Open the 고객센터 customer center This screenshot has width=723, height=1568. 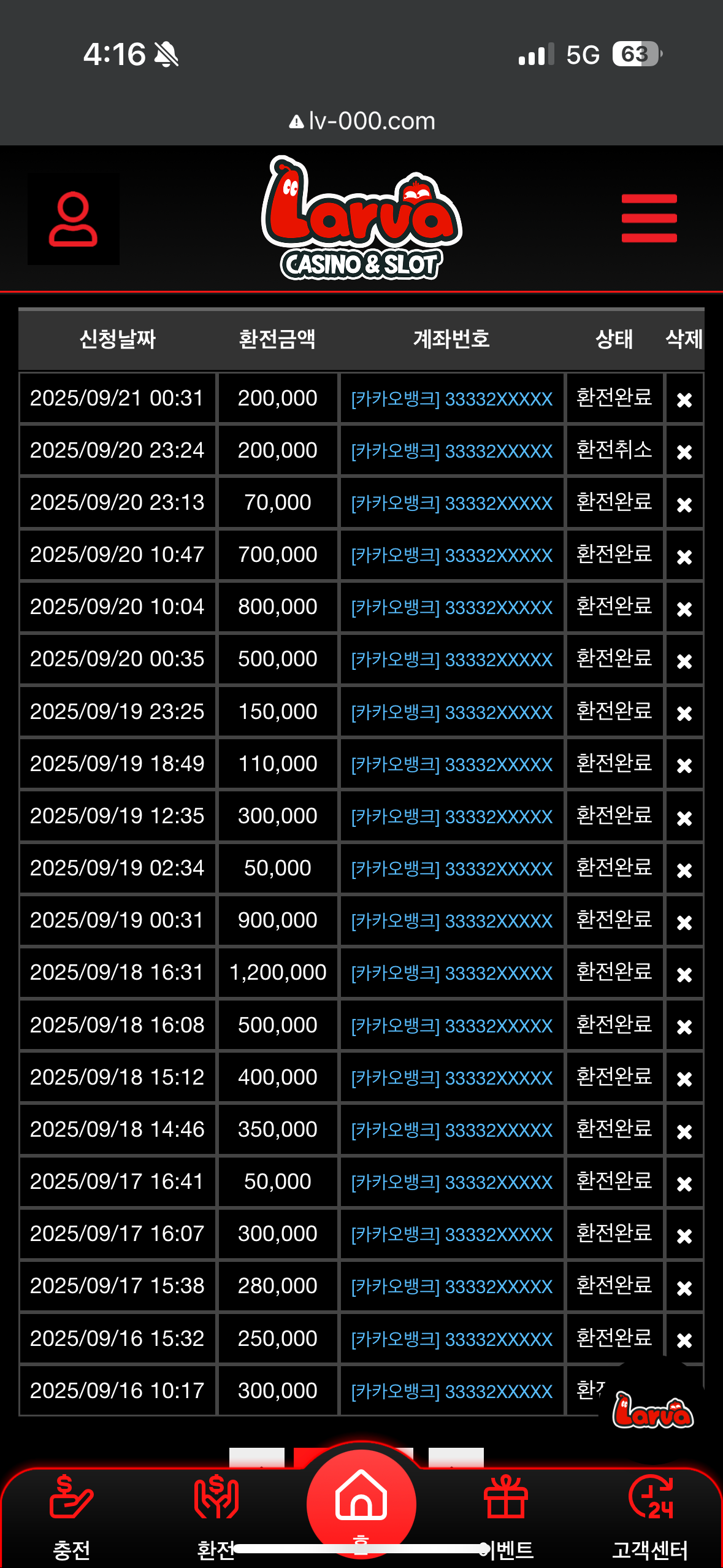point(651,1515)
